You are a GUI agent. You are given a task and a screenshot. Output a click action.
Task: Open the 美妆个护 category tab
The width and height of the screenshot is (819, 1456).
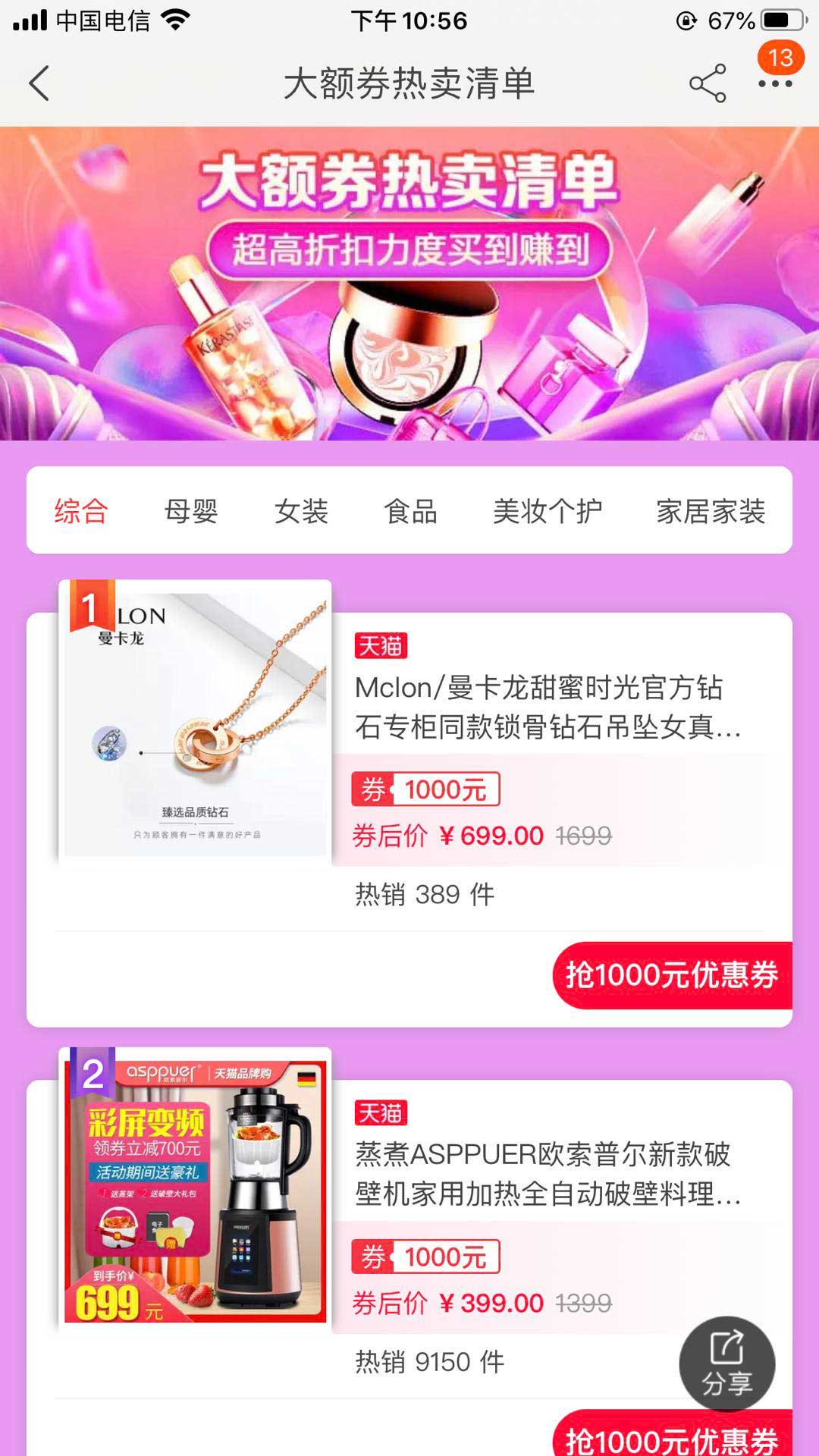click(548, 511)
